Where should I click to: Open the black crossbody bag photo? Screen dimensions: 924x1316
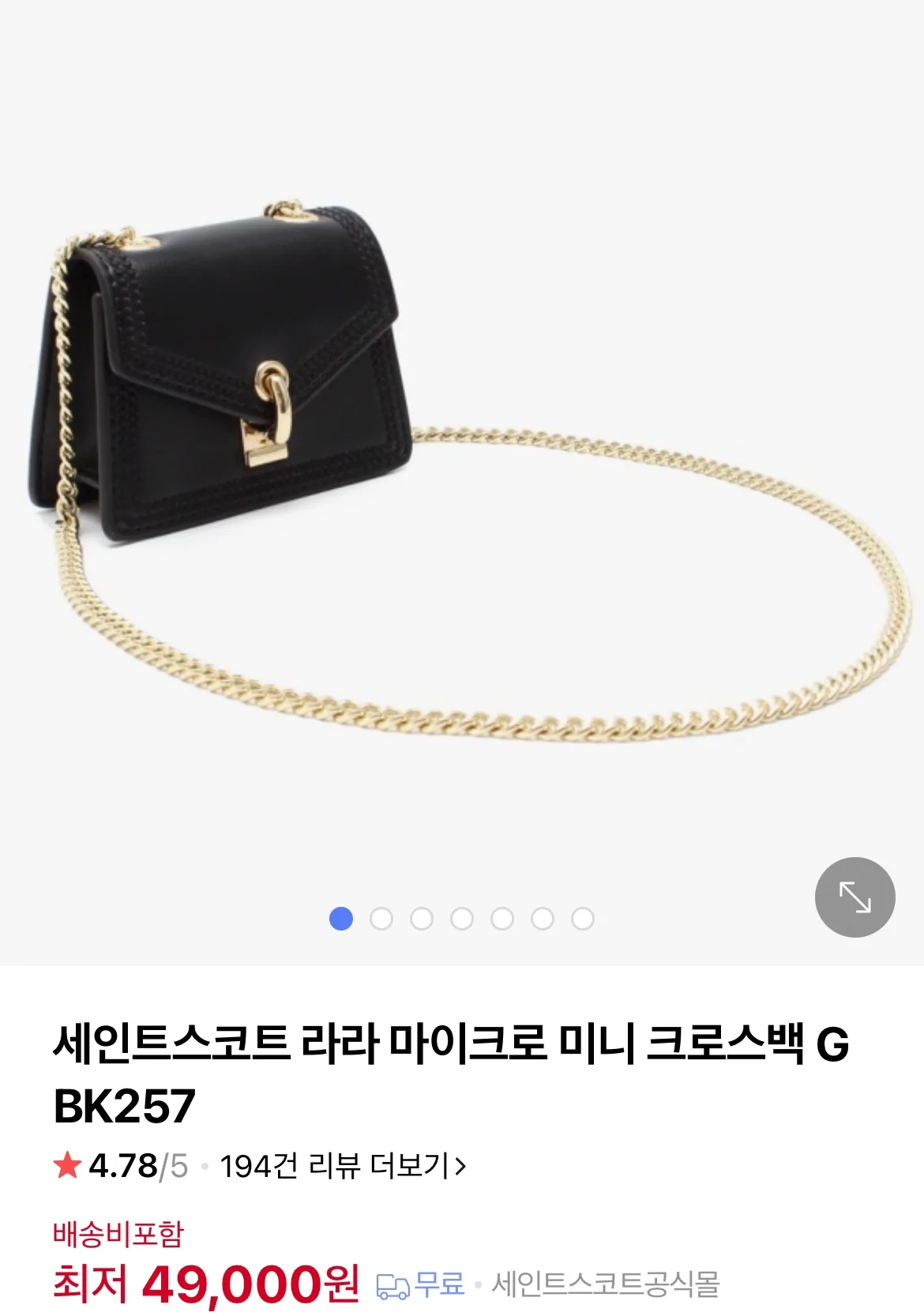462,474
